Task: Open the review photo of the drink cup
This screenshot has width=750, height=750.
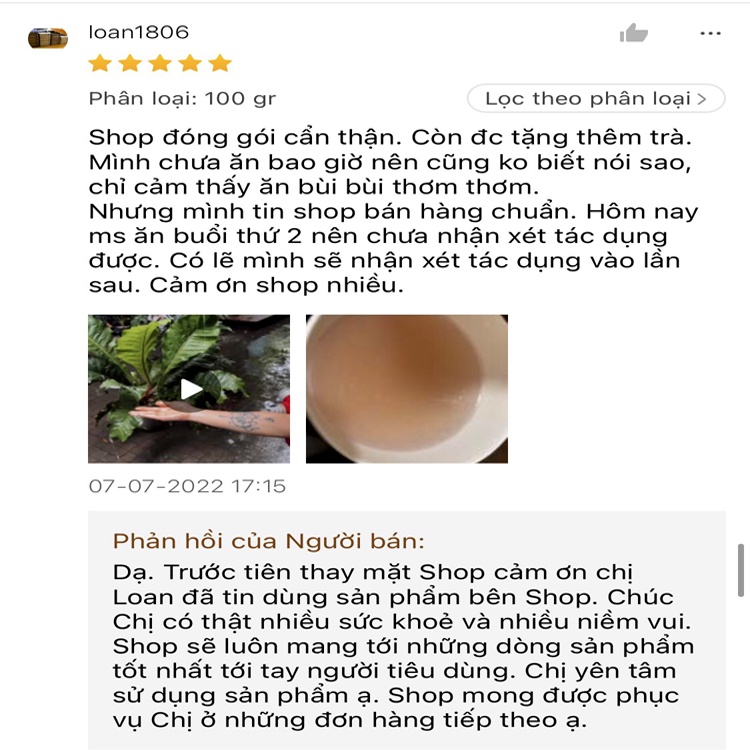Action: [x=407, y=389]
